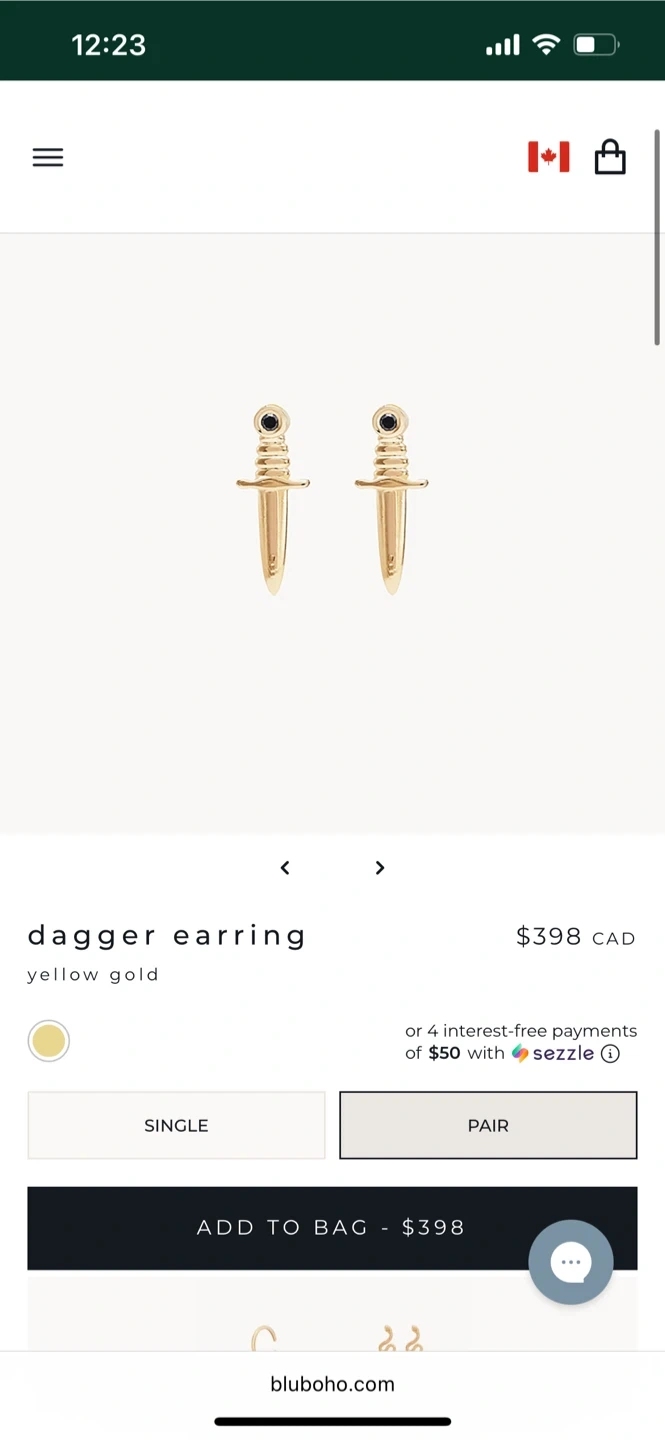The width and height of the screenshot is (665, 1440).
Task: Show the previous product image
Action: 285,868
